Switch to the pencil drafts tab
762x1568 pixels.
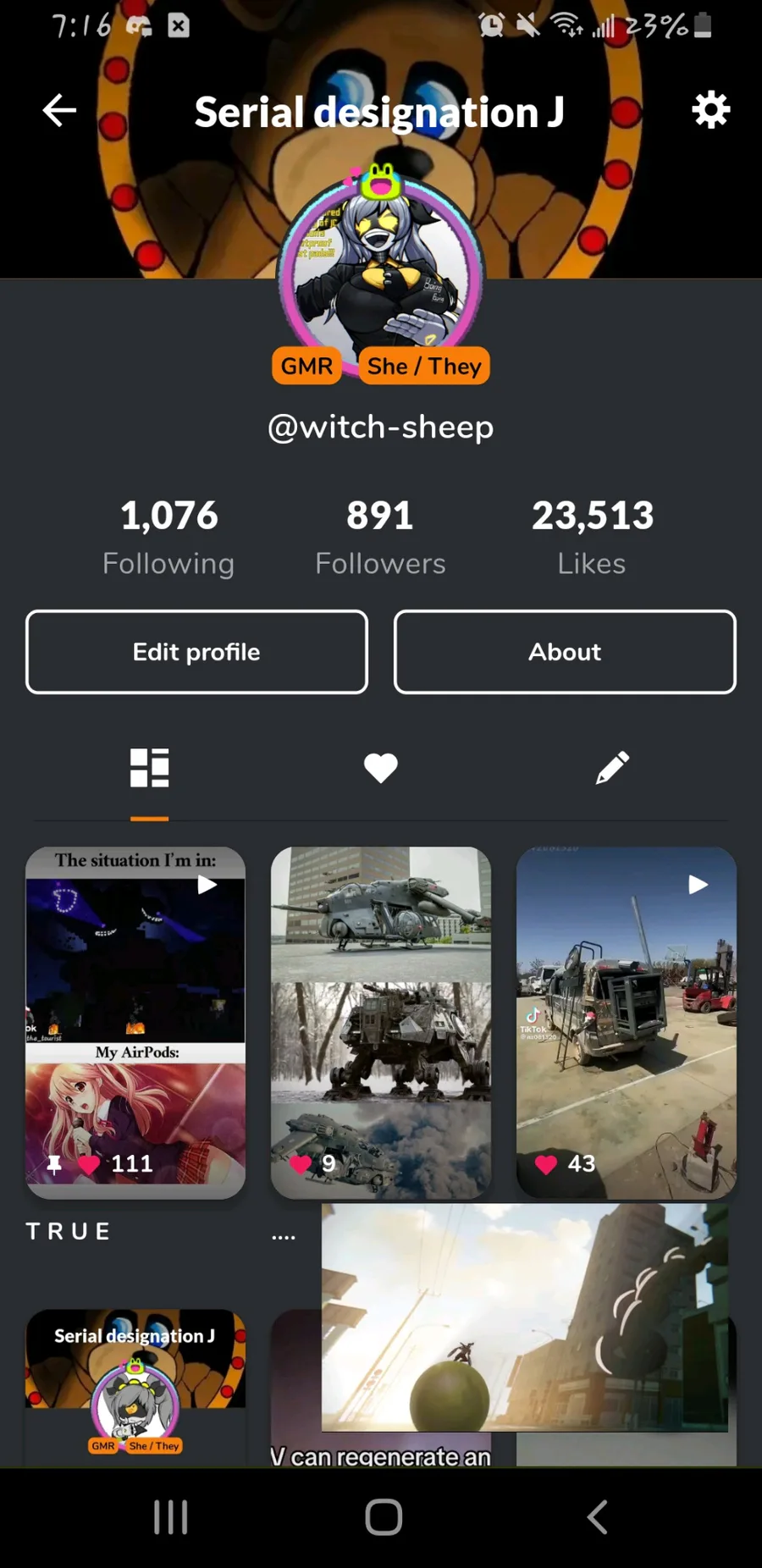point(612,768)
